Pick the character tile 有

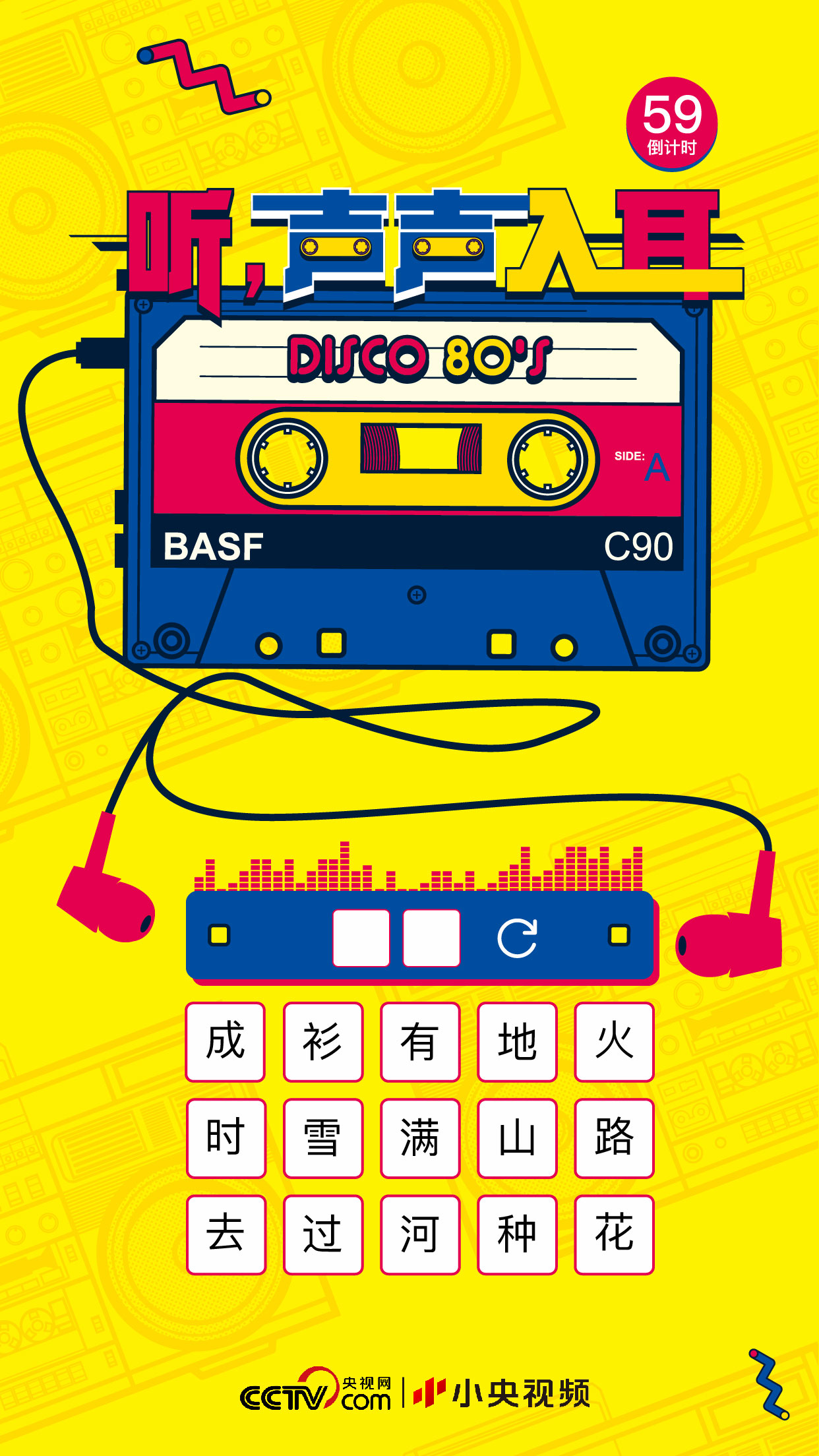coord(420,1042)
